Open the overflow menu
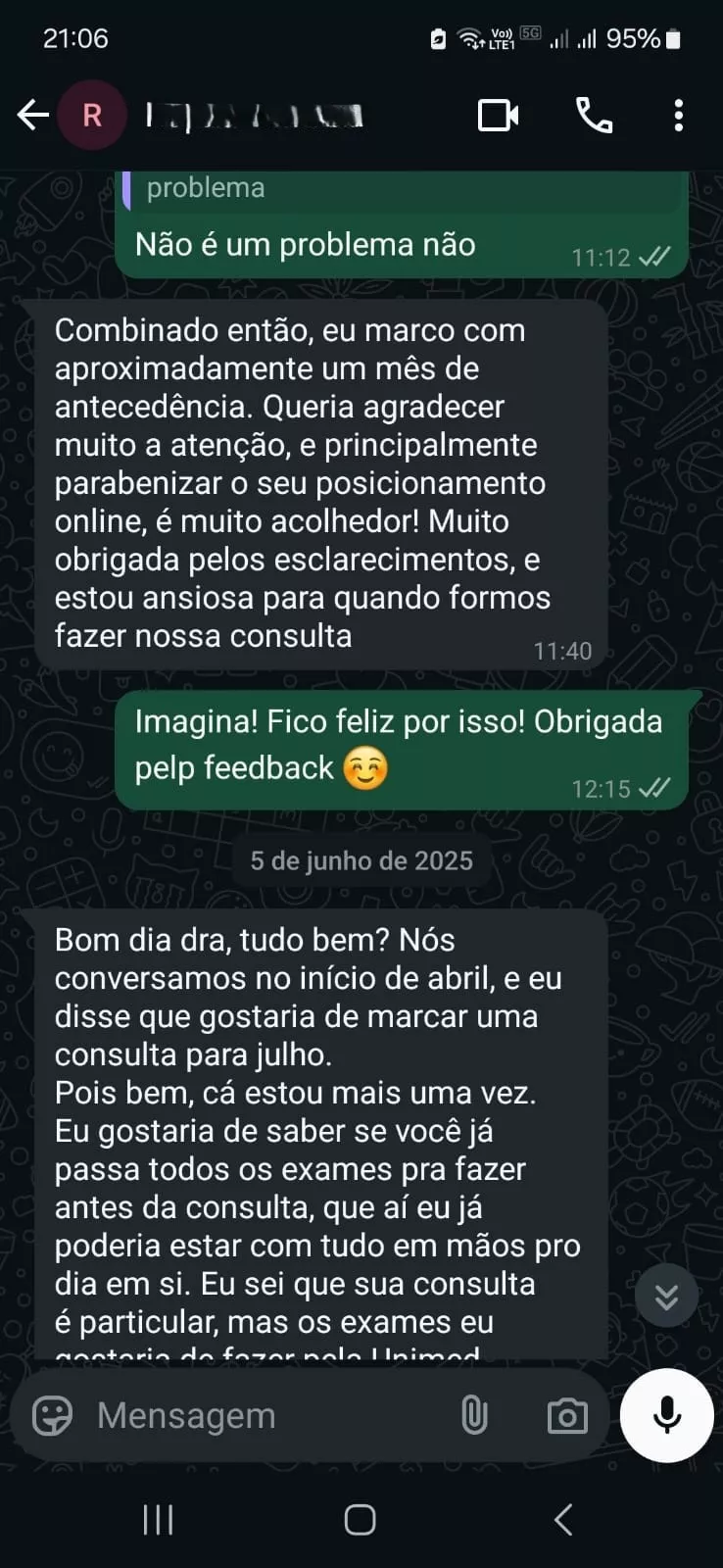 [678, 116]
